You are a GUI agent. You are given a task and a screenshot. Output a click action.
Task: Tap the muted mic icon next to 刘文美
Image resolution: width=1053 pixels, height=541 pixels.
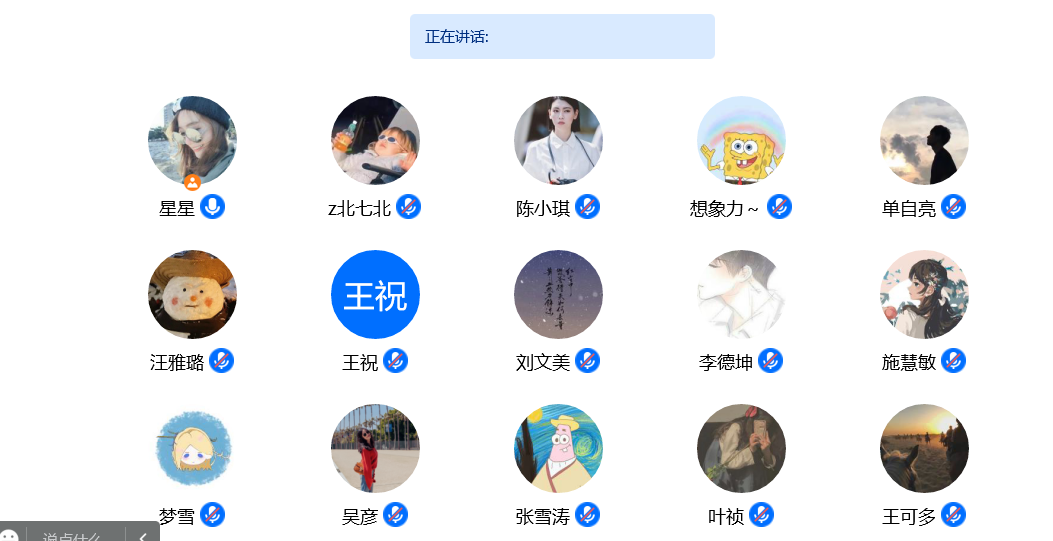coord(587,361)
